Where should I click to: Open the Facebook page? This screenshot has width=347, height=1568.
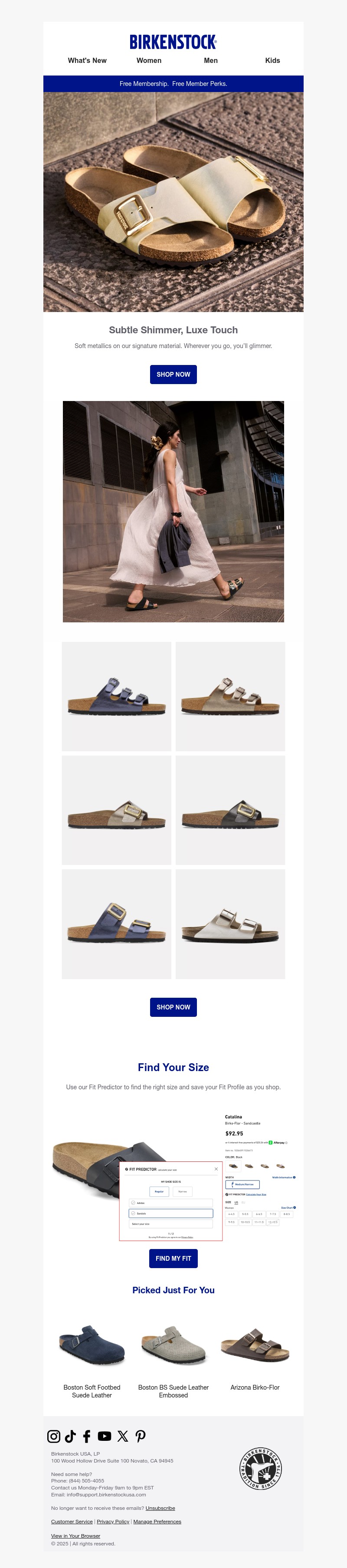pos(86,1437)
